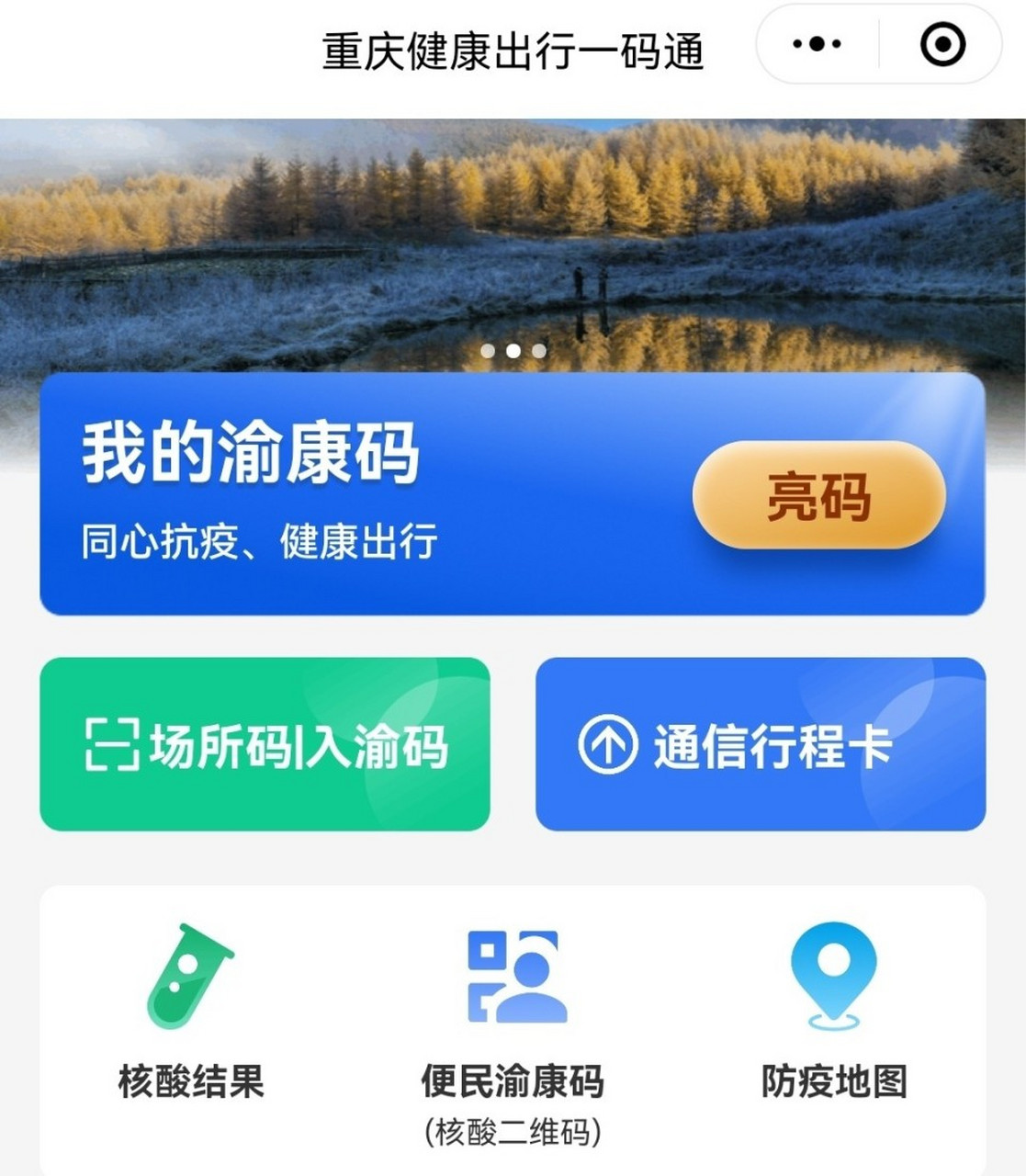Image resolution: width=1026 pixels, height=1176 pixels.
Task: Tap the 便民渝康码 text label
Action: 514,1082
